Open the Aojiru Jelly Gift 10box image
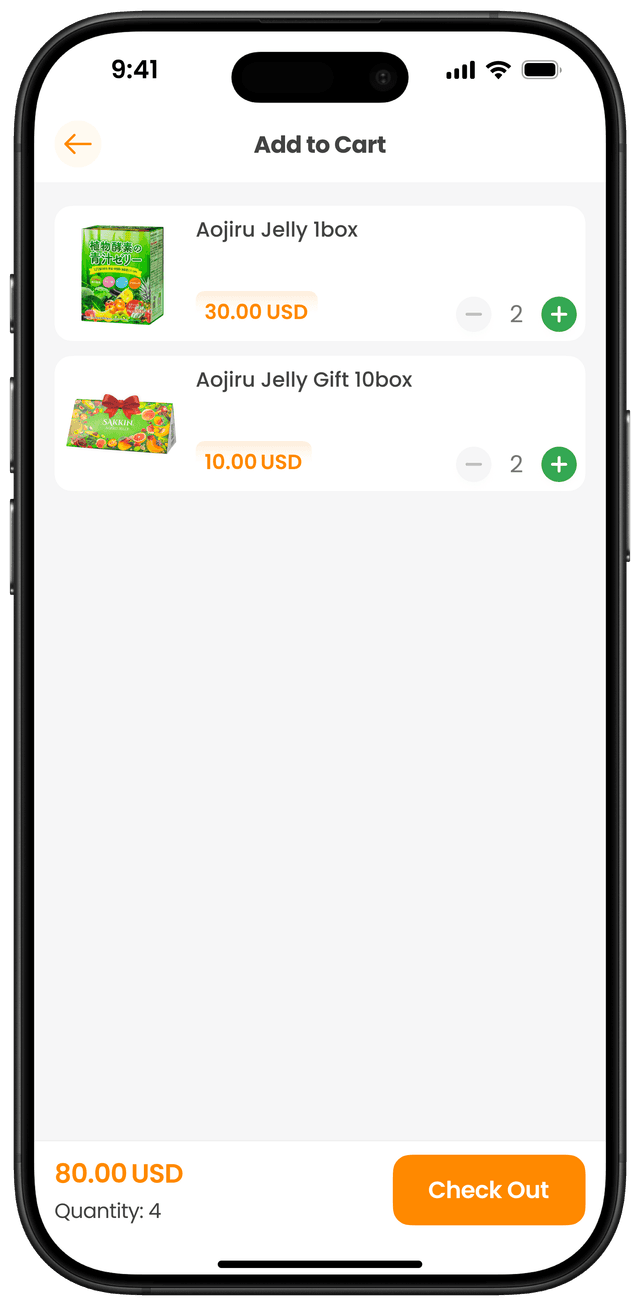 pos(122,423)
